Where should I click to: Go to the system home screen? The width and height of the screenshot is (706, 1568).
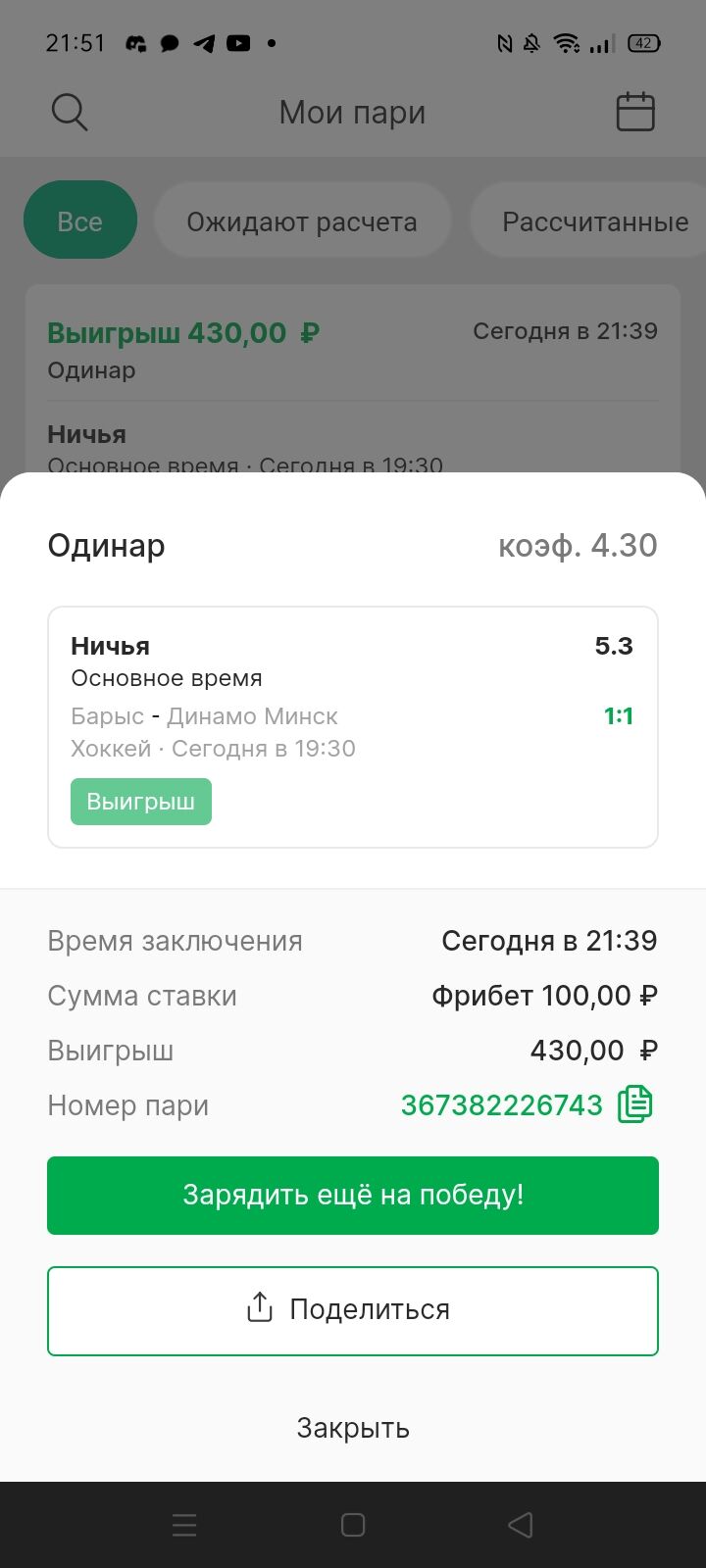point(353,1525)
